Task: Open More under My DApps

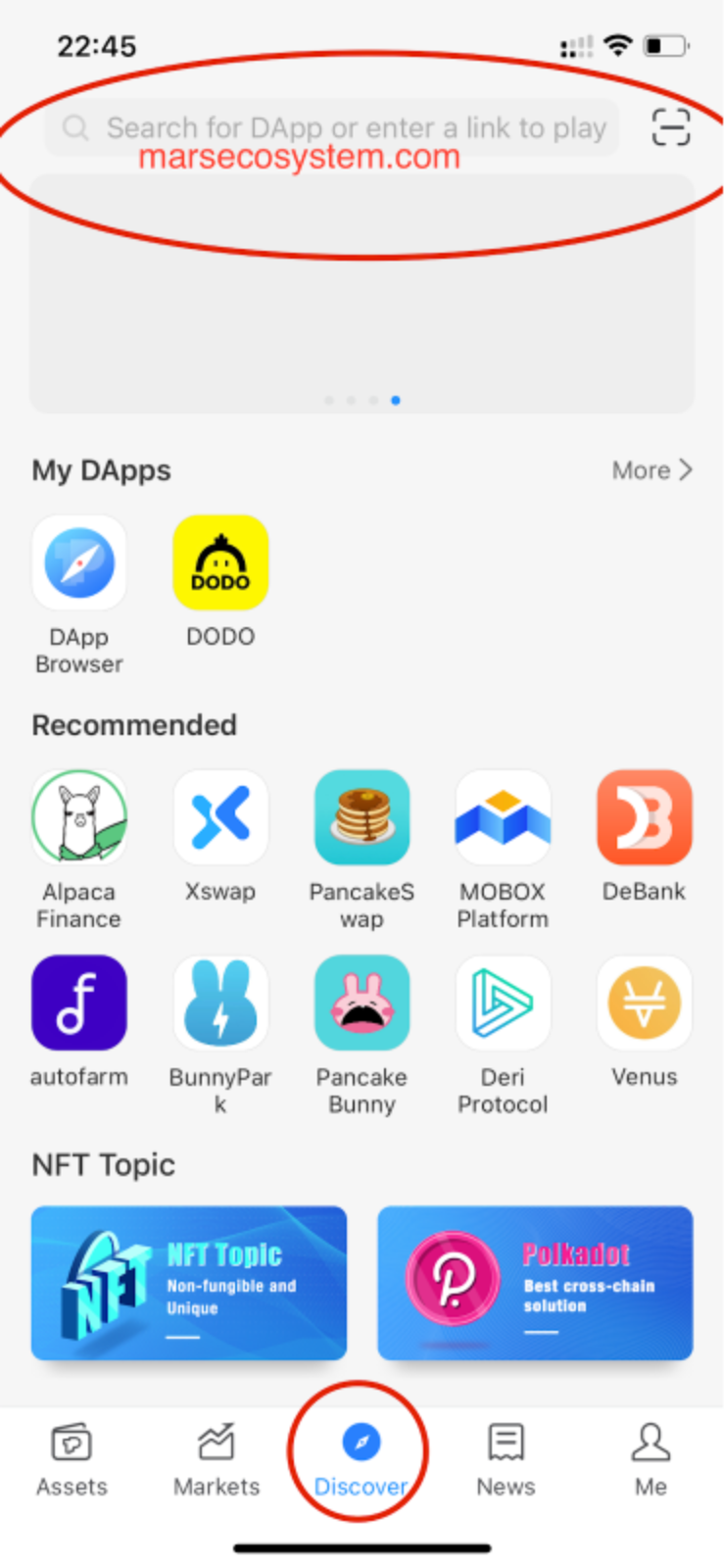Action: click(652, 470)
